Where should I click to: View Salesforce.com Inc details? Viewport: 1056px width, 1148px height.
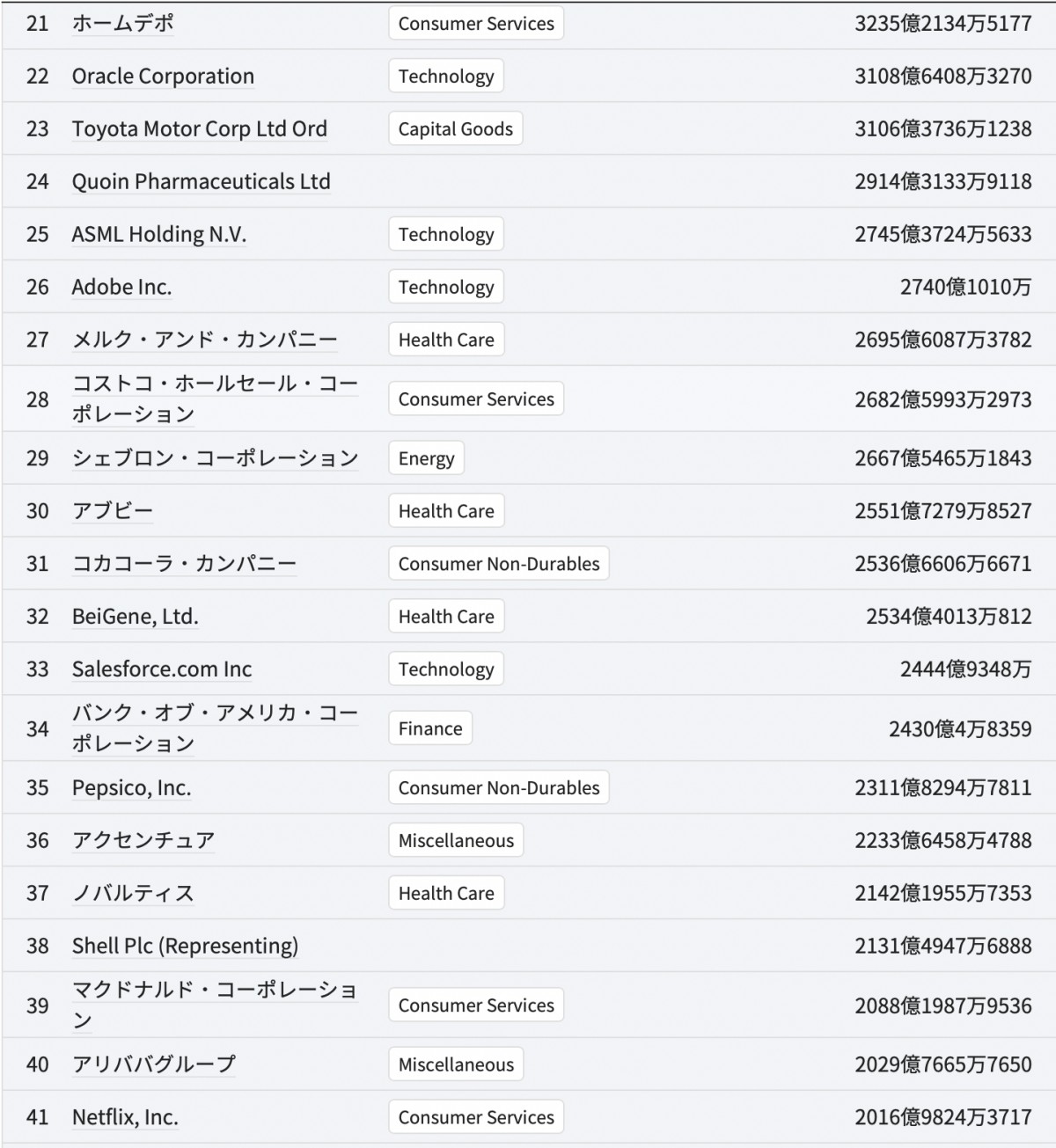(162, 669)
